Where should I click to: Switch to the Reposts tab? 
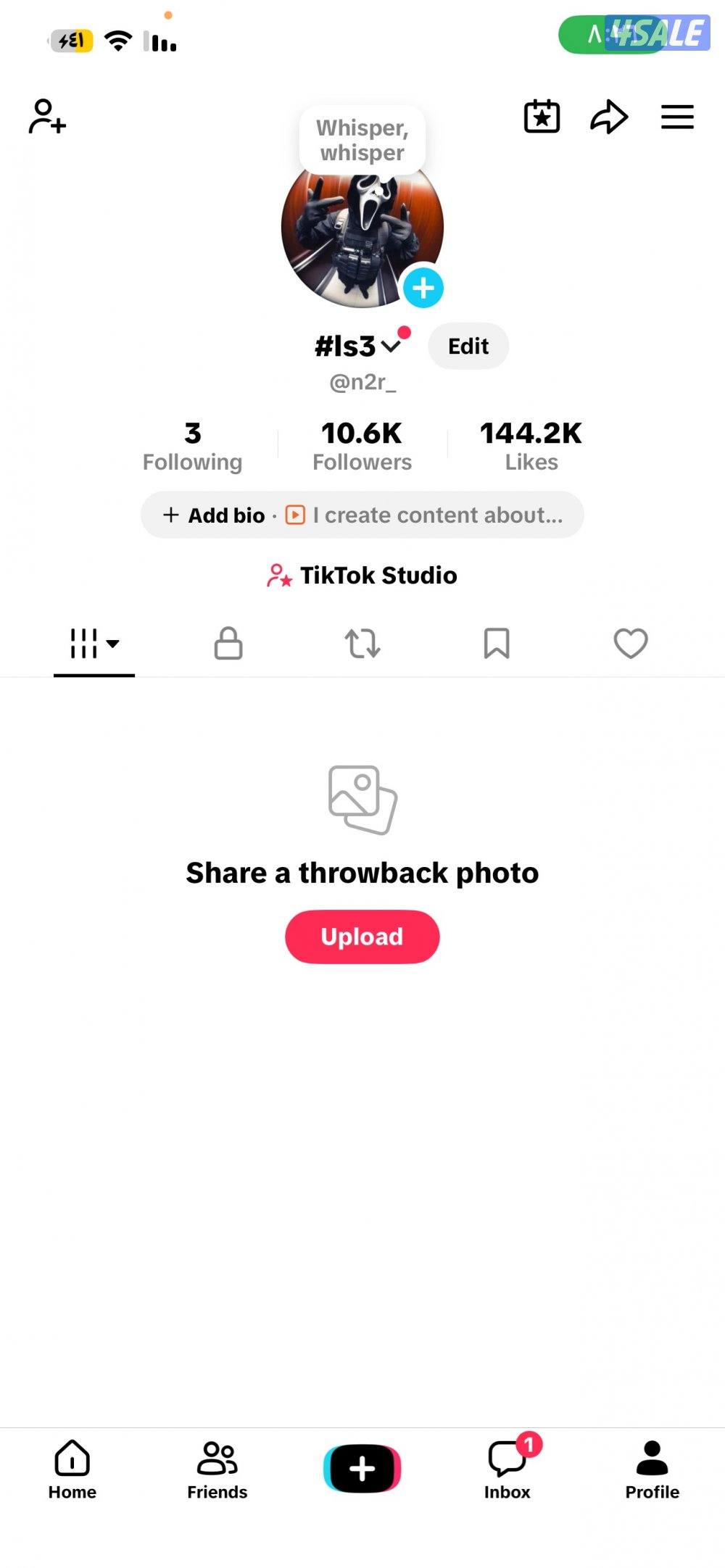click(362, 644)
